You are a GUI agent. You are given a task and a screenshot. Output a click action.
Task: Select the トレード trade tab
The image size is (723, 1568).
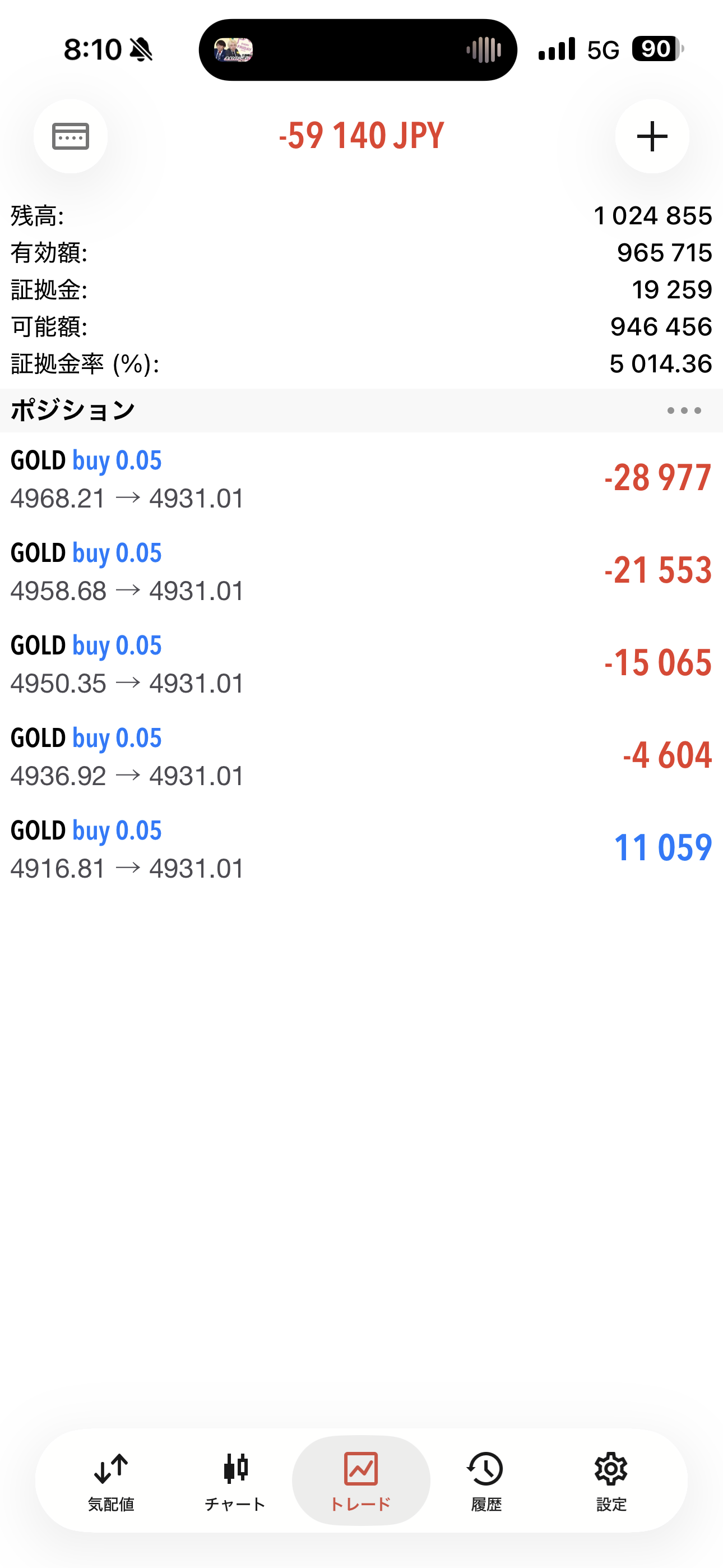[361, 1481]
